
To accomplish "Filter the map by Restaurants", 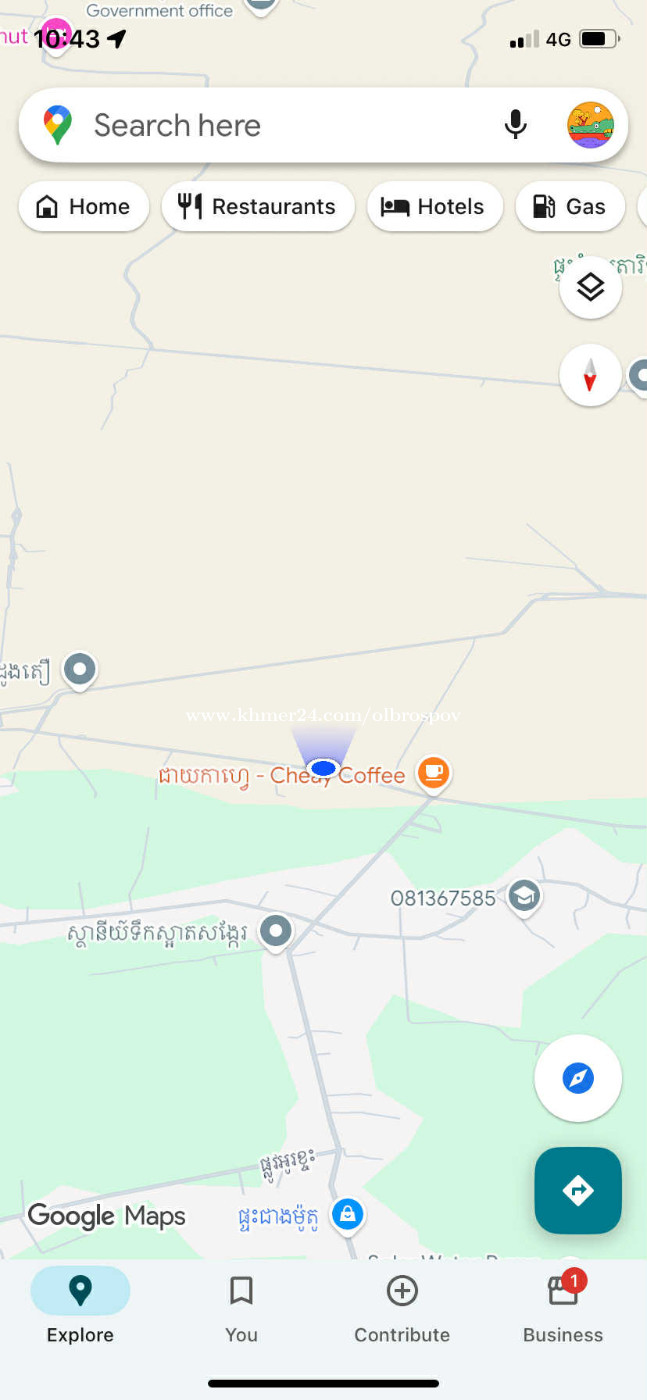I will (258, 207).
